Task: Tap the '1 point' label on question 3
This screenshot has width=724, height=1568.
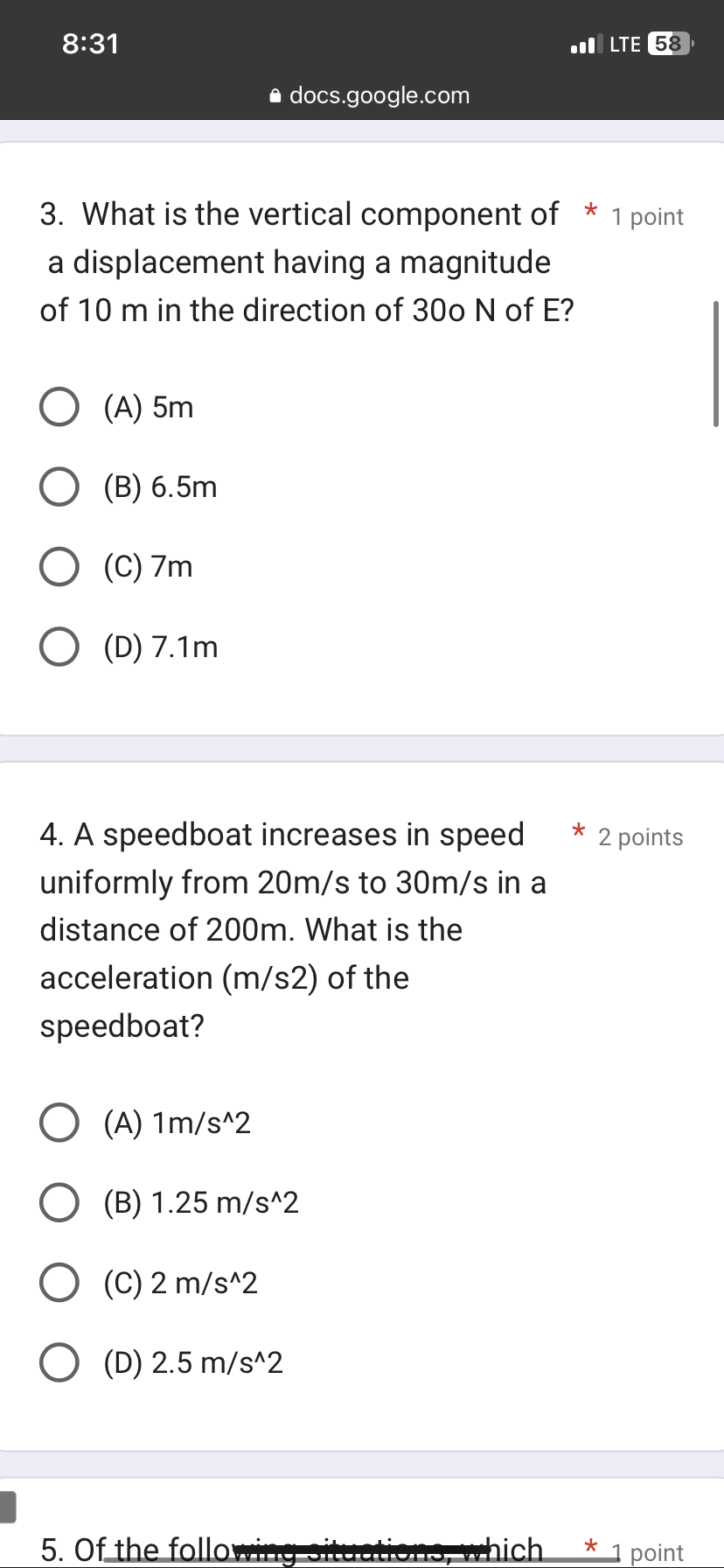Action: coord(646,216)
